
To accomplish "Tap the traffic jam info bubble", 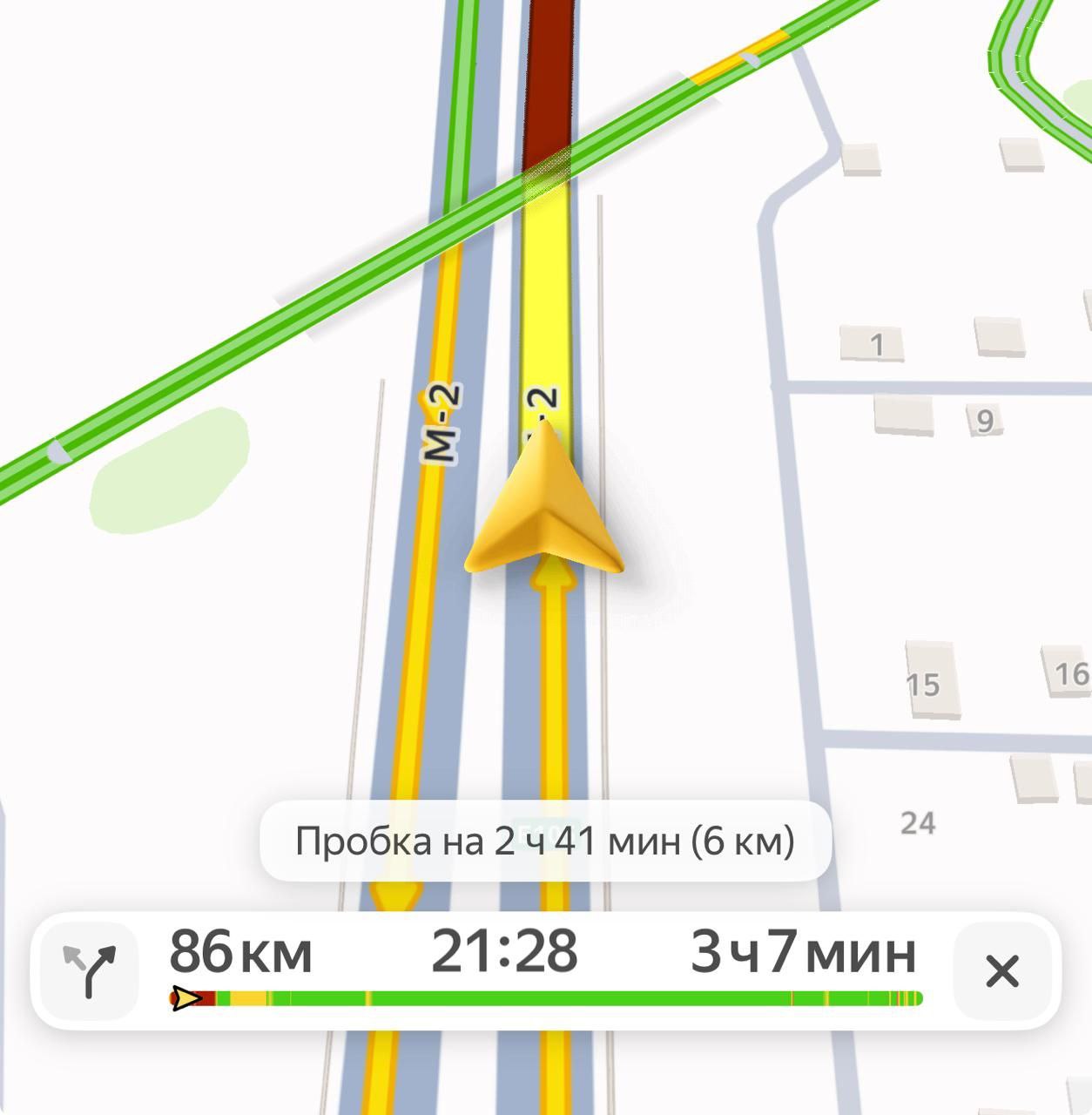I will tap(545, 842).
